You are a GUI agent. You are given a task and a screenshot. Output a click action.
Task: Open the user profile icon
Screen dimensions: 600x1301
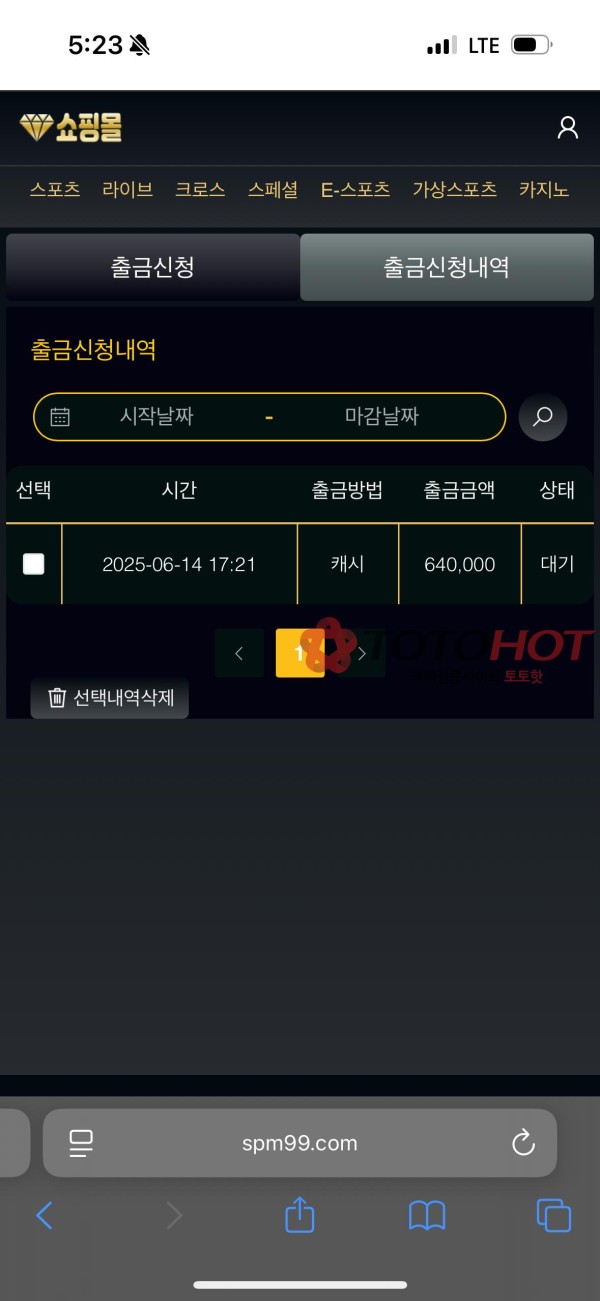pyautogui.click(x=567, y=128)
